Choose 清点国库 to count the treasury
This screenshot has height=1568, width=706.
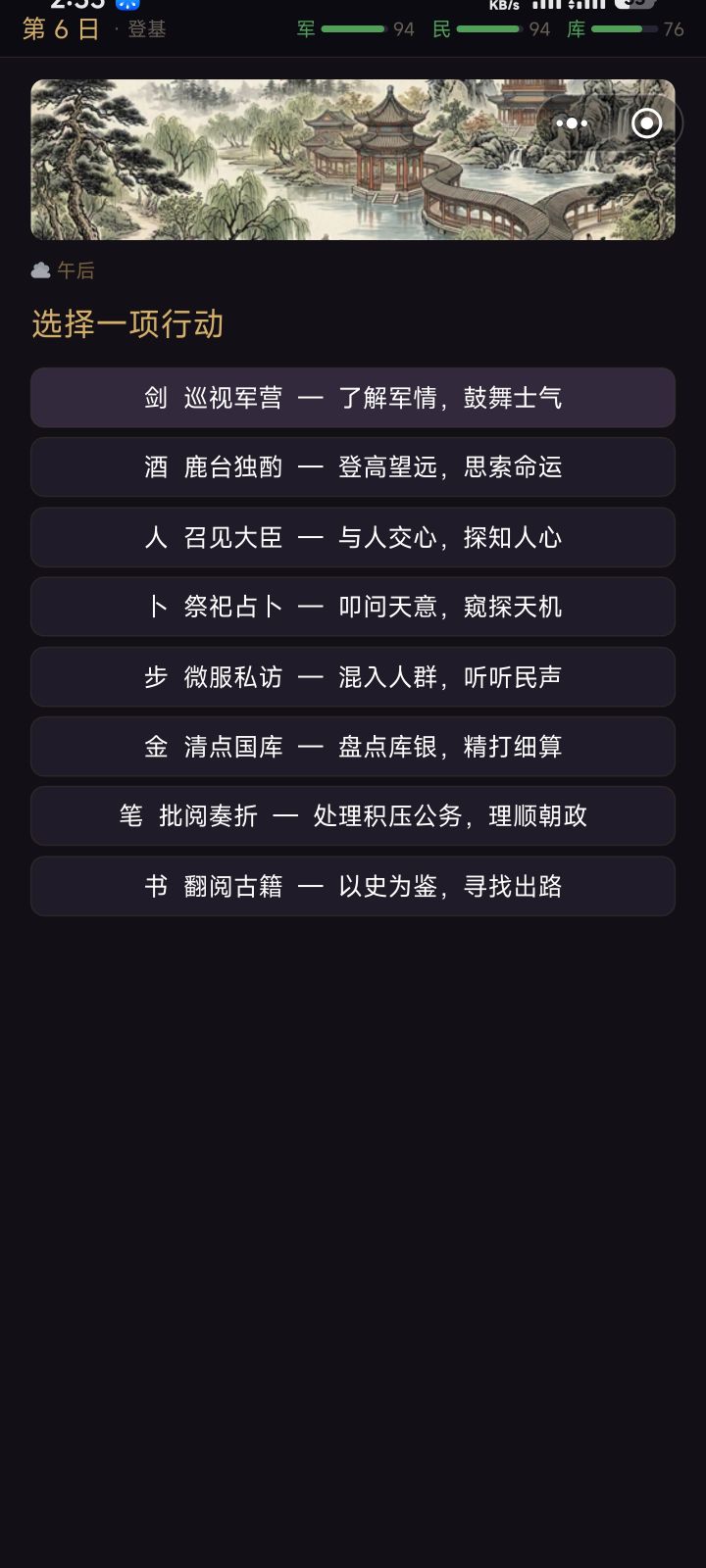coord(353,746)
